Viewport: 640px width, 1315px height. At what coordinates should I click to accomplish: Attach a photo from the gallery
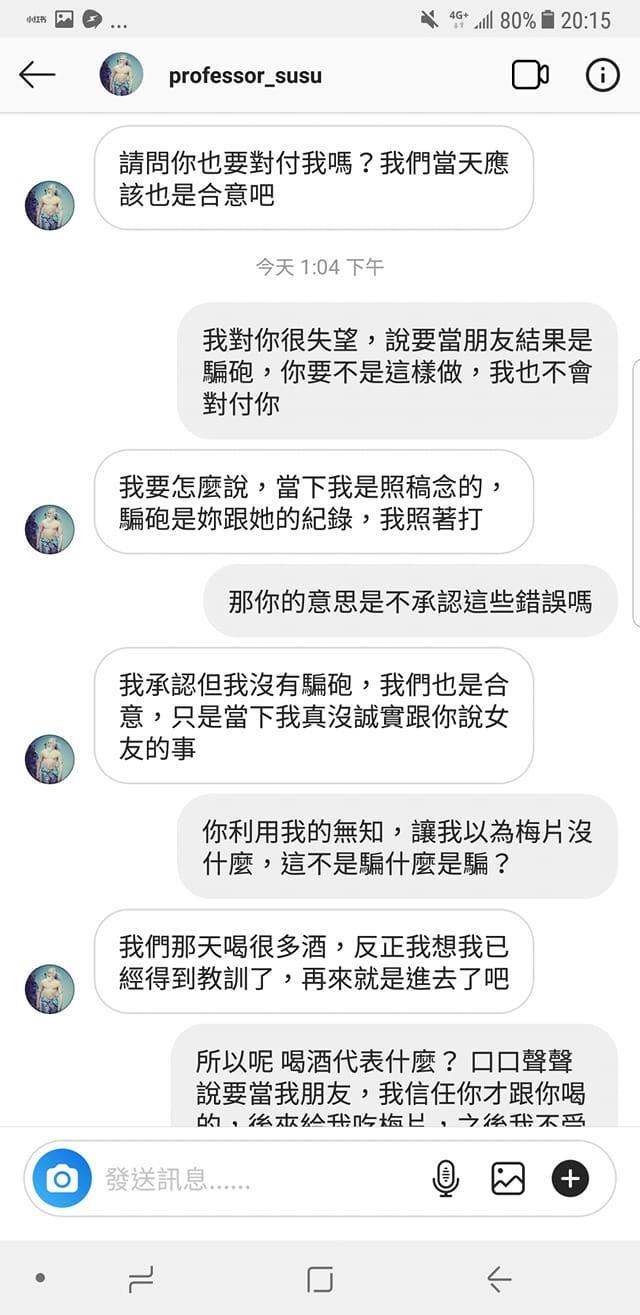click(508, 1179)
